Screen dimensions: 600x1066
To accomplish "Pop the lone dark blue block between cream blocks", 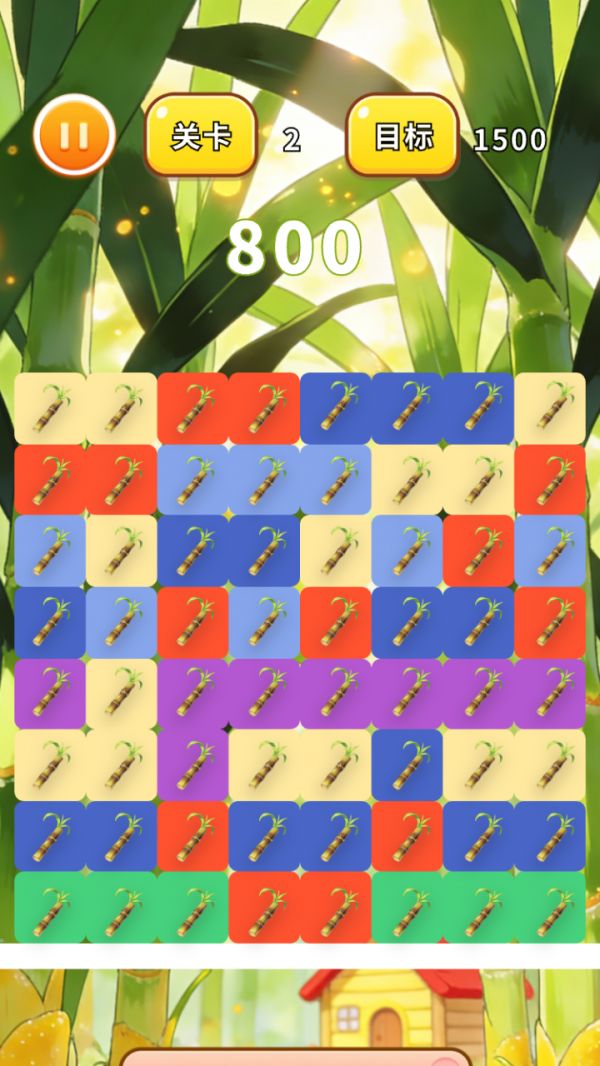I will click(x=407, y=764).
